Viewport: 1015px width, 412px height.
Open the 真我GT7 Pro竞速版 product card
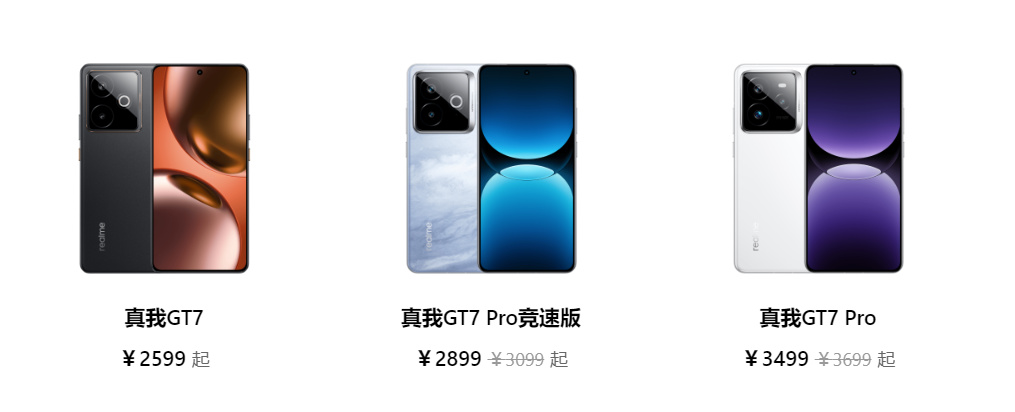click(491, 169)
